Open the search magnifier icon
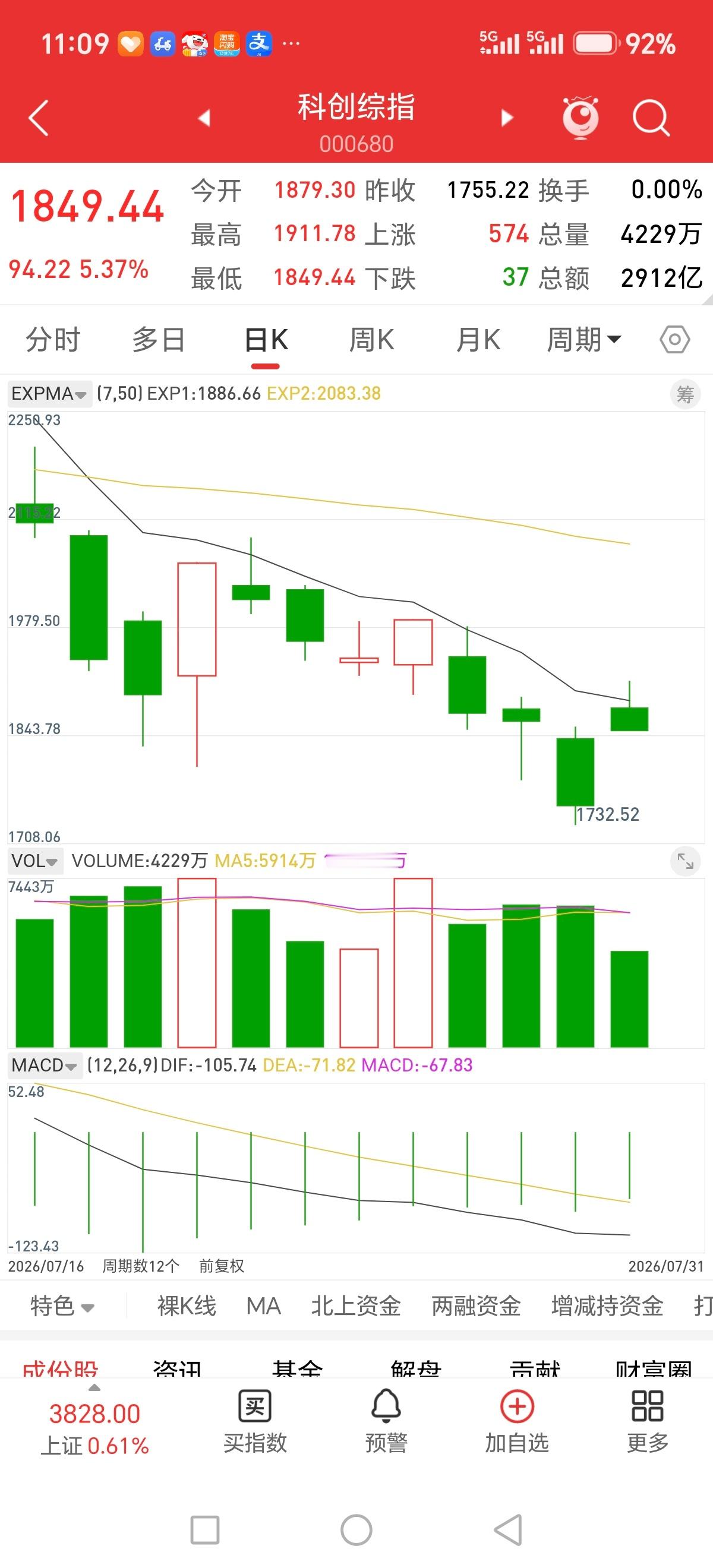This screenshot has height=1568, width=713. [x=651, y=118]
